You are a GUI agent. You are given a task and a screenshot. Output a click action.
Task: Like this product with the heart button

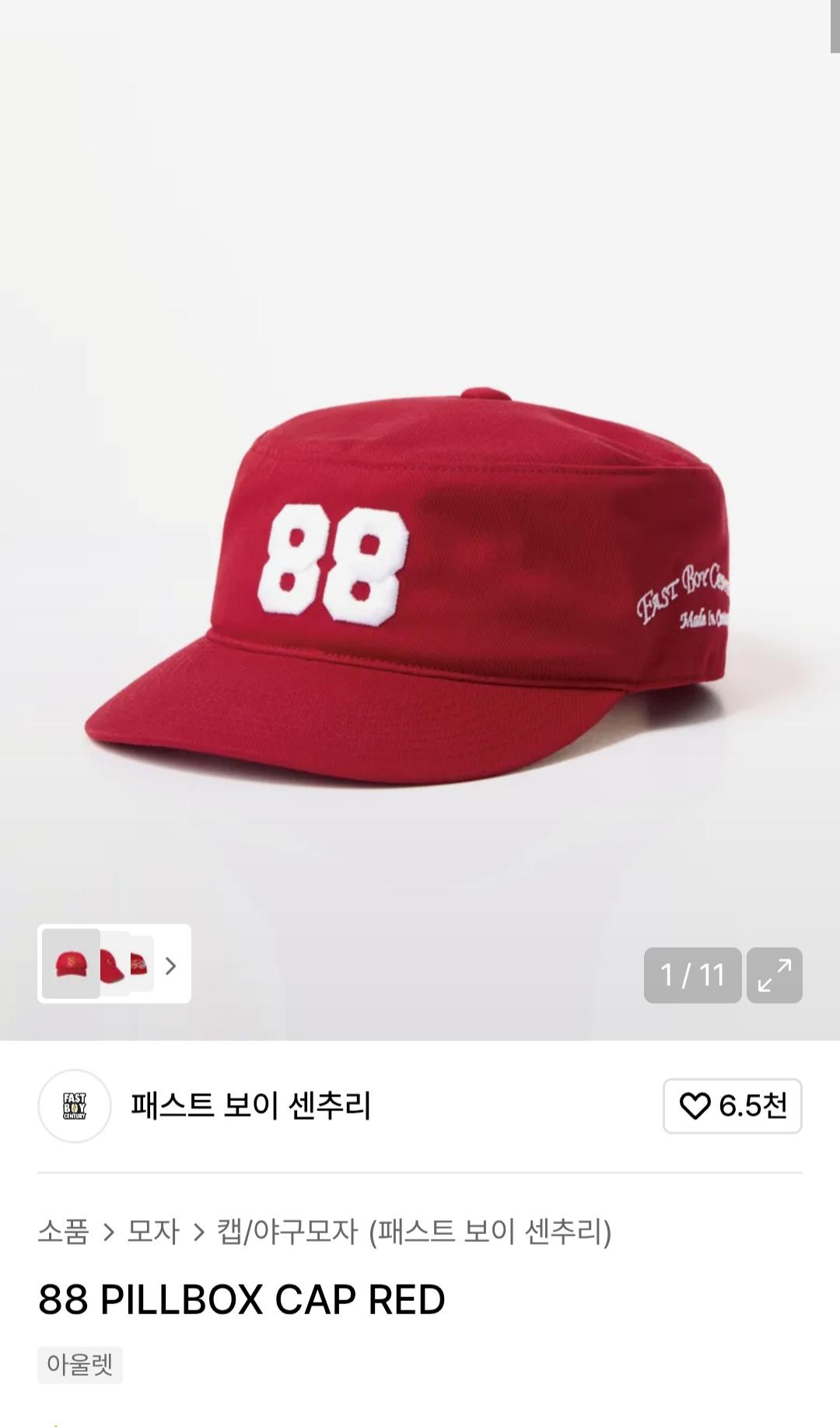(x=732, y=1106)
